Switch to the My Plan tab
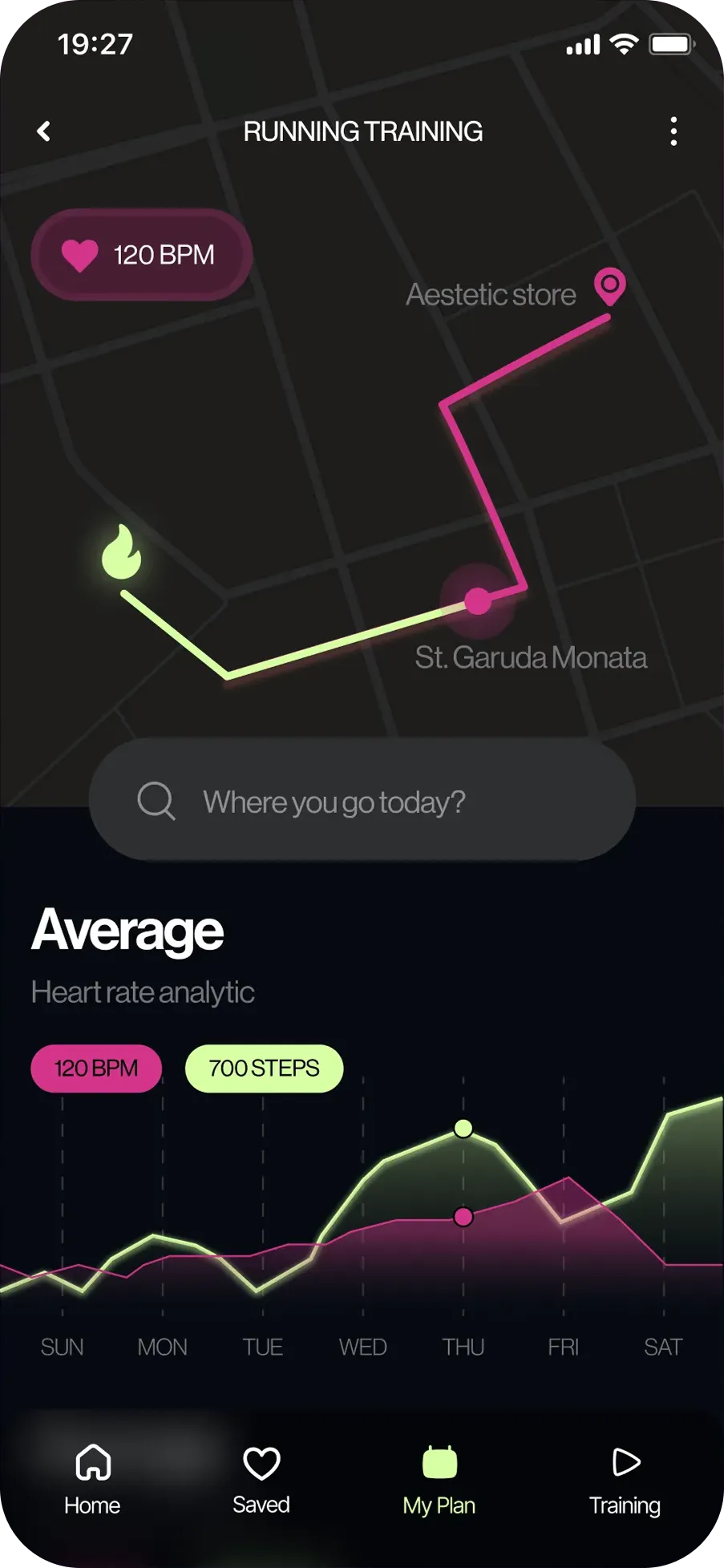 point(439,1480)
